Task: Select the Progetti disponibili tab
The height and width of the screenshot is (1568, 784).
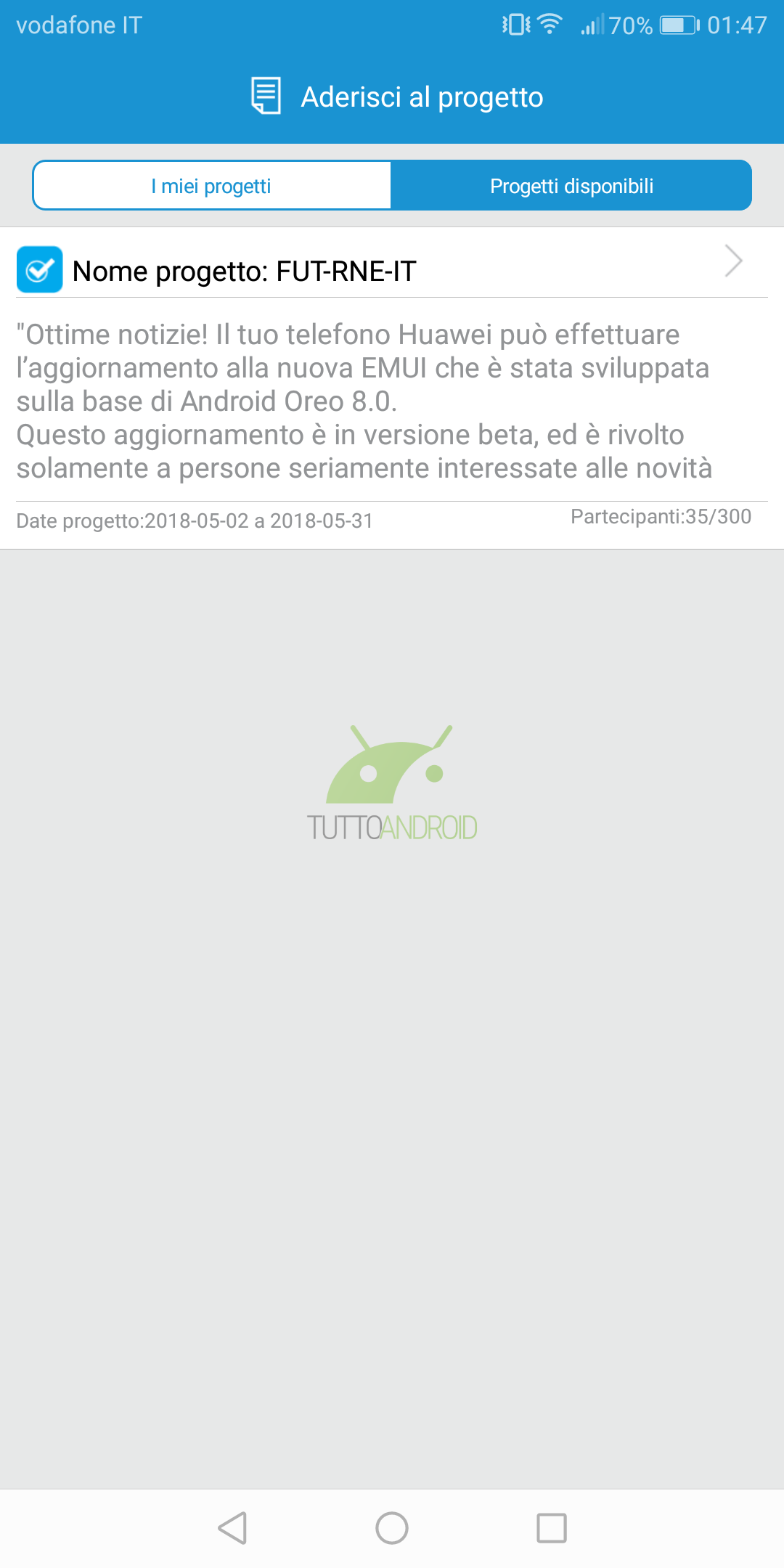Action: (x=571, y=186)
